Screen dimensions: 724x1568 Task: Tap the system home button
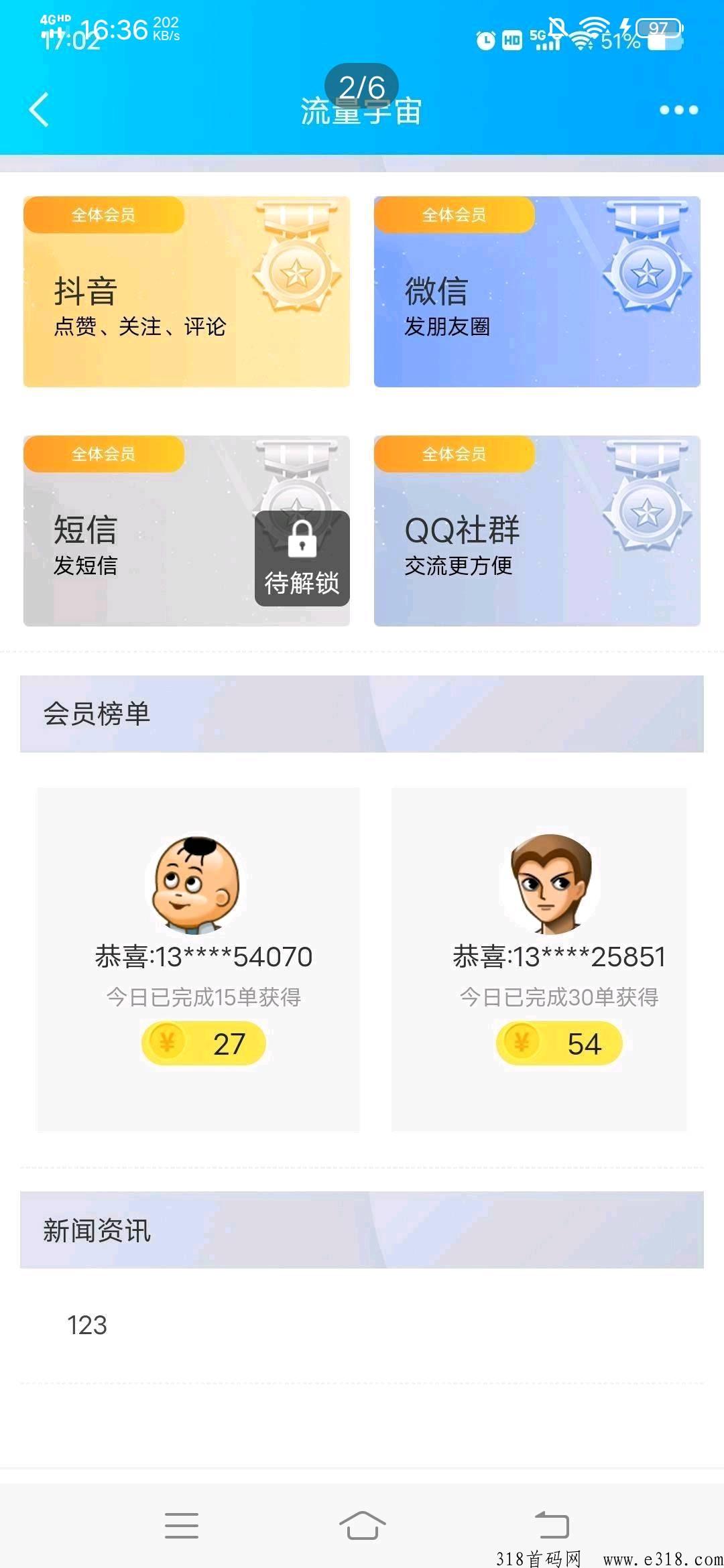pos(362,1525)
